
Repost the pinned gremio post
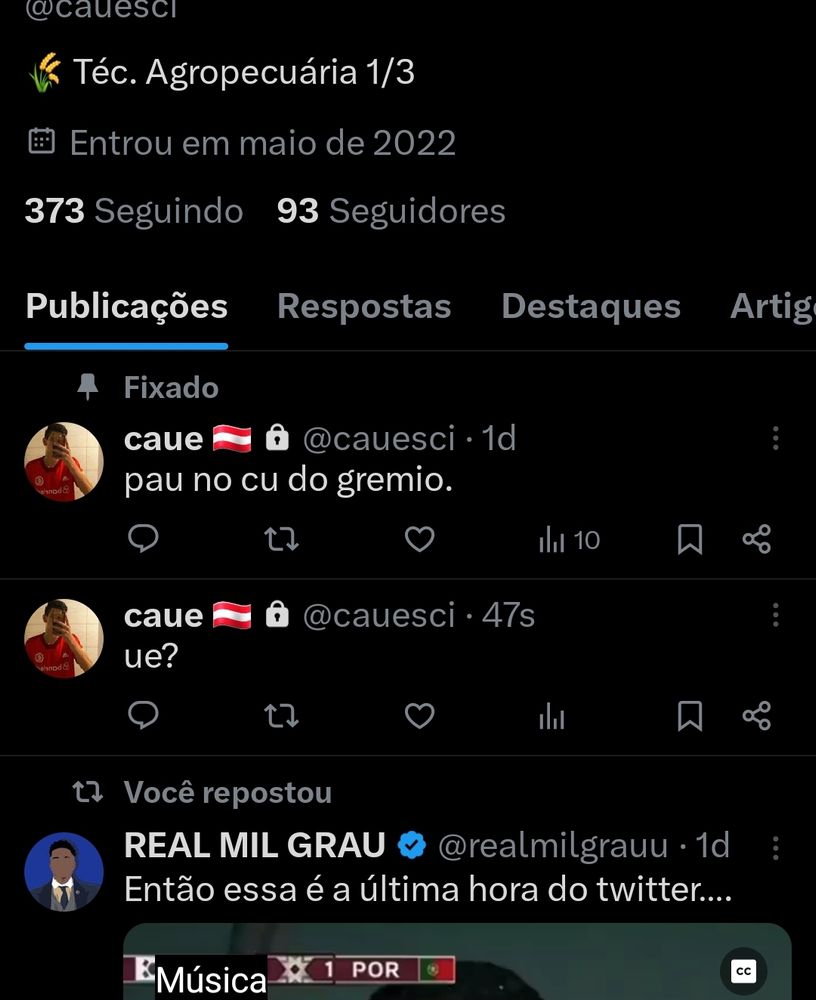tap(281, 540)
